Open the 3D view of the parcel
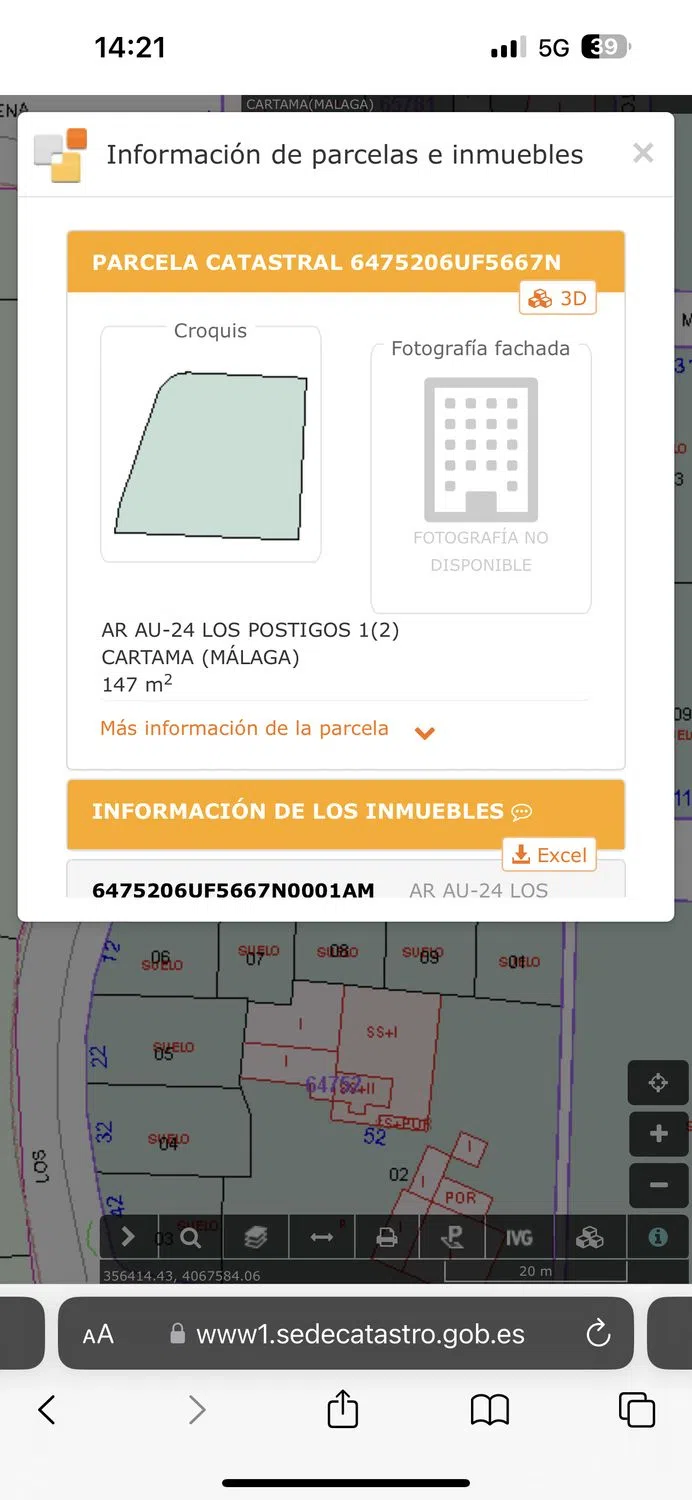 tap(558, 298)
